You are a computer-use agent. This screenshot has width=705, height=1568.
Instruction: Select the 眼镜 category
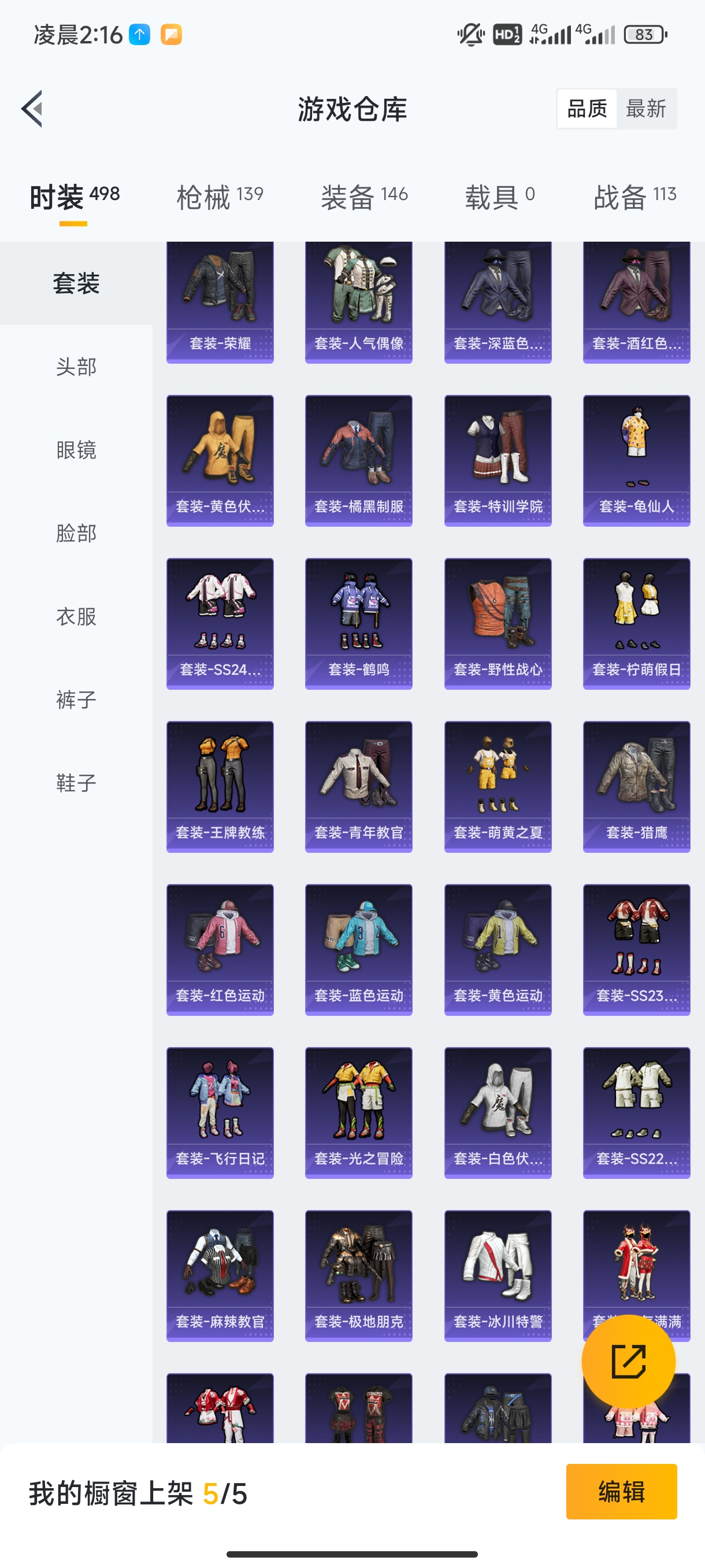76,450
